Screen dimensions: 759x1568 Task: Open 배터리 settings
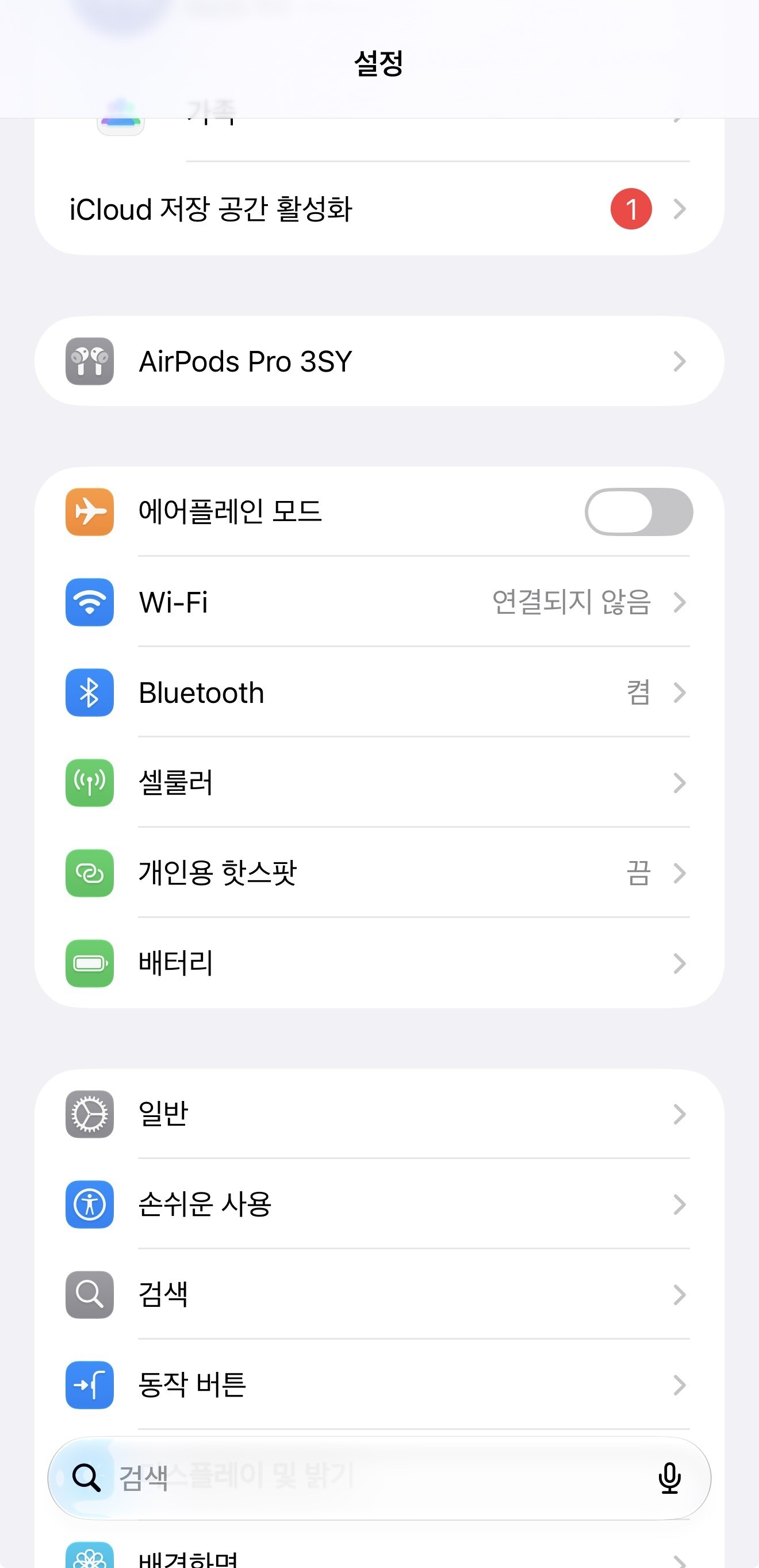pyautogui.click(x=379, y=963)
